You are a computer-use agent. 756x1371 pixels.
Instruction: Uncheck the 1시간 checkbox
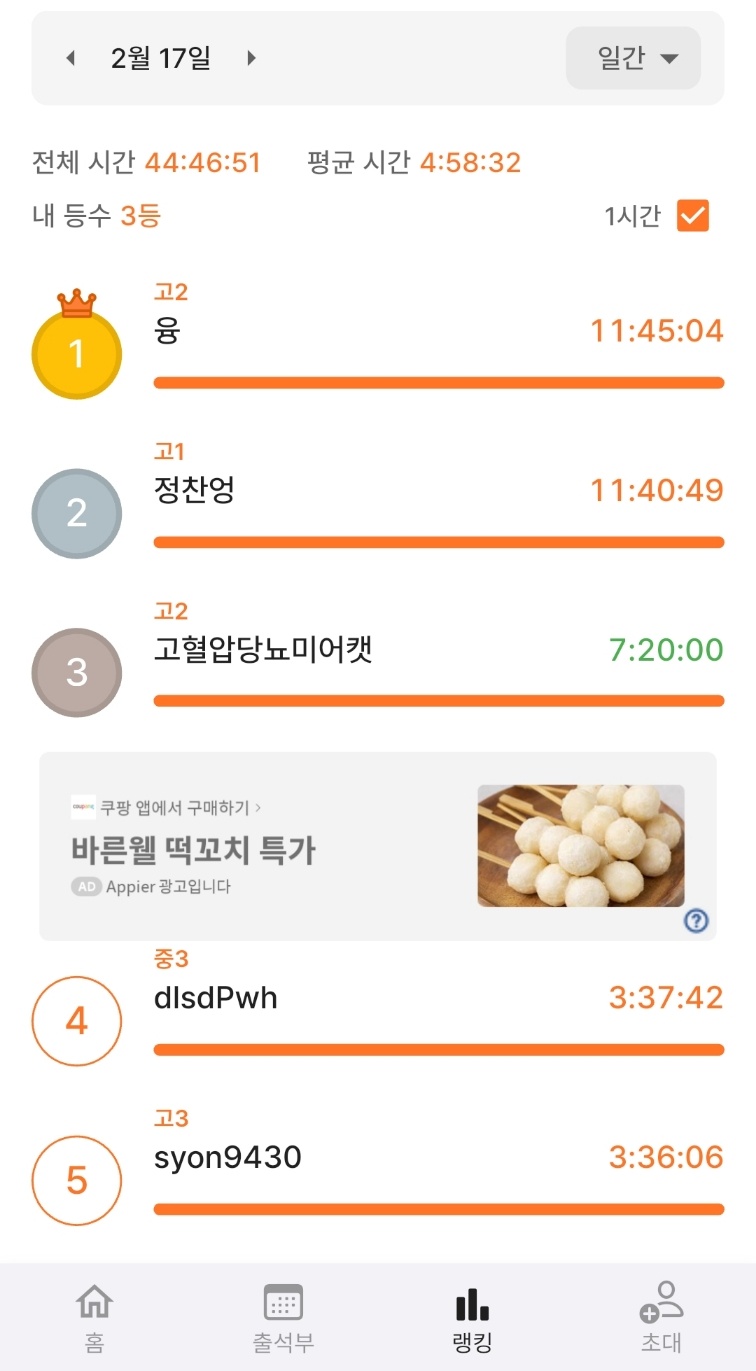point(692,216)
